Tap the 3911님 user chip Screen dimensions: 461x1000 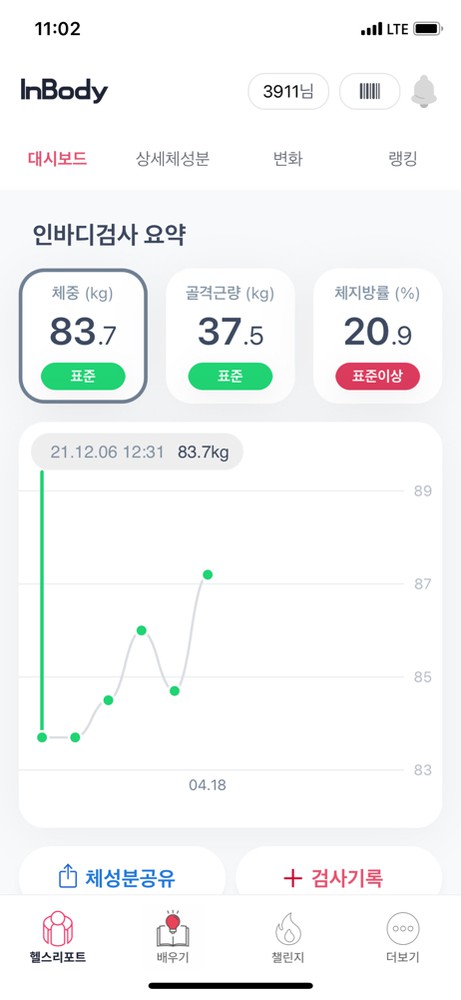click(288, 91)
